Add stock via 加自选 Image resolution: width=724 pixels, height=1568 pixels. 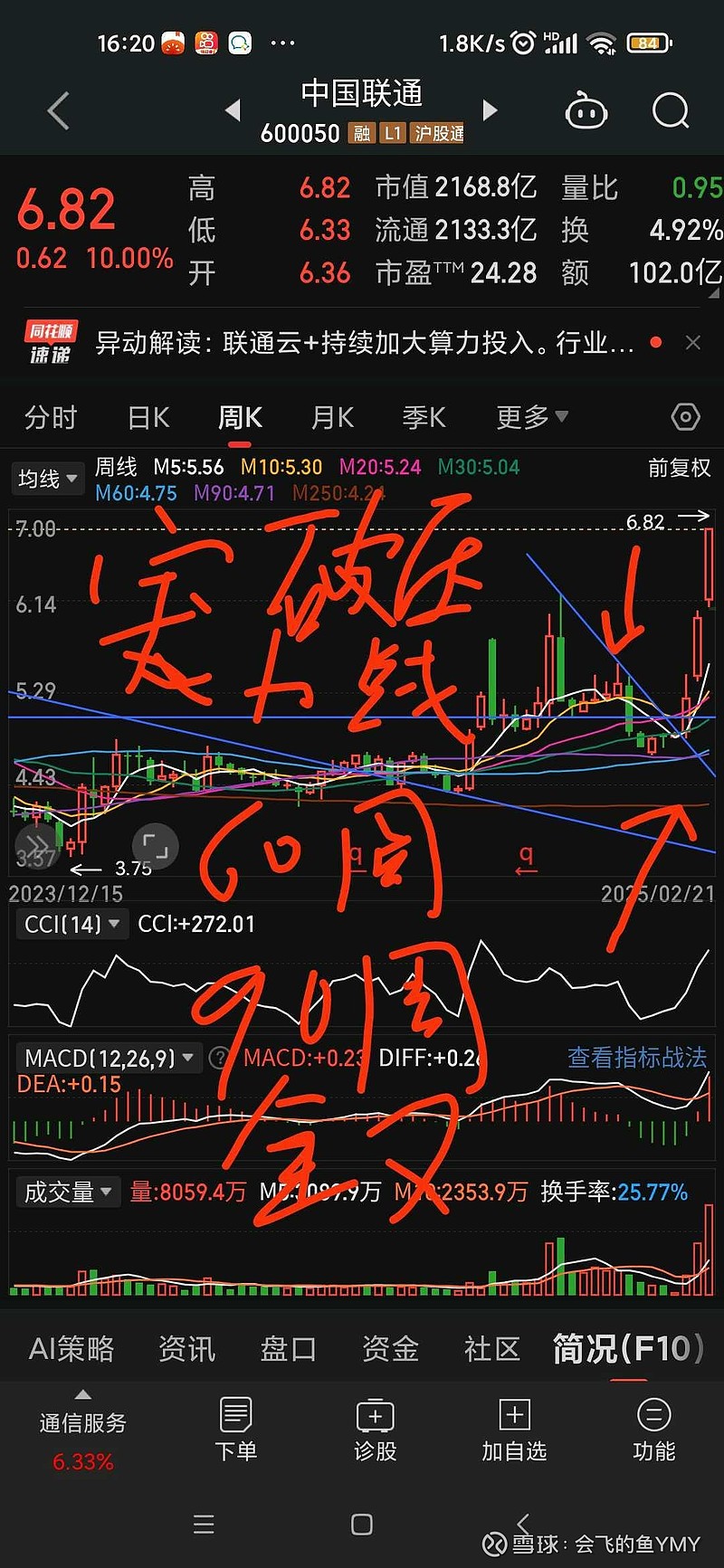[x=514, y=1429]
